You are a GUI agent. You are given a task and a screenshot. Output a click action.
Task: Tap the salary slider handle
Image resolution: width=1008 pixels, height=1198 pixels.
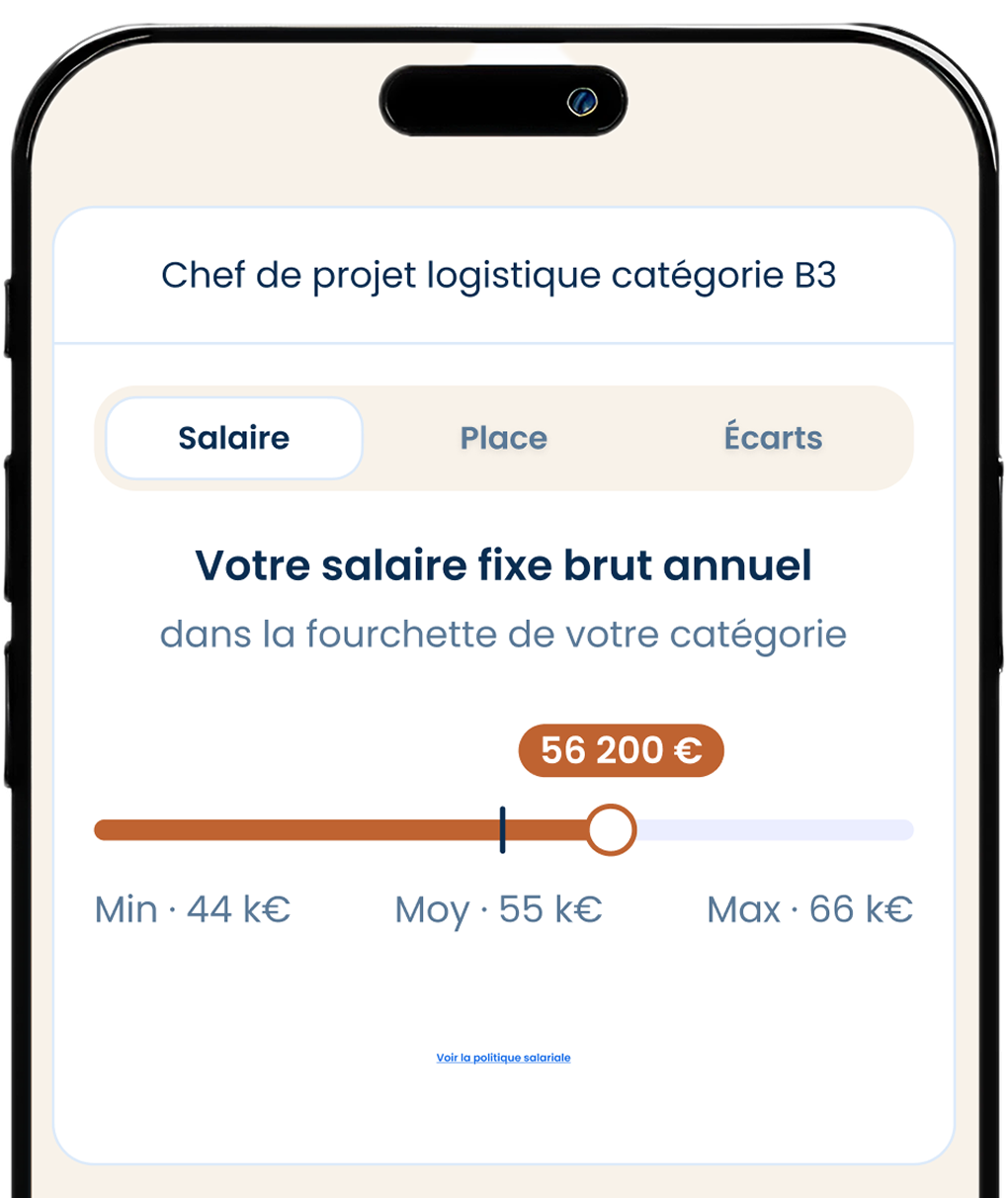[611, 829]
